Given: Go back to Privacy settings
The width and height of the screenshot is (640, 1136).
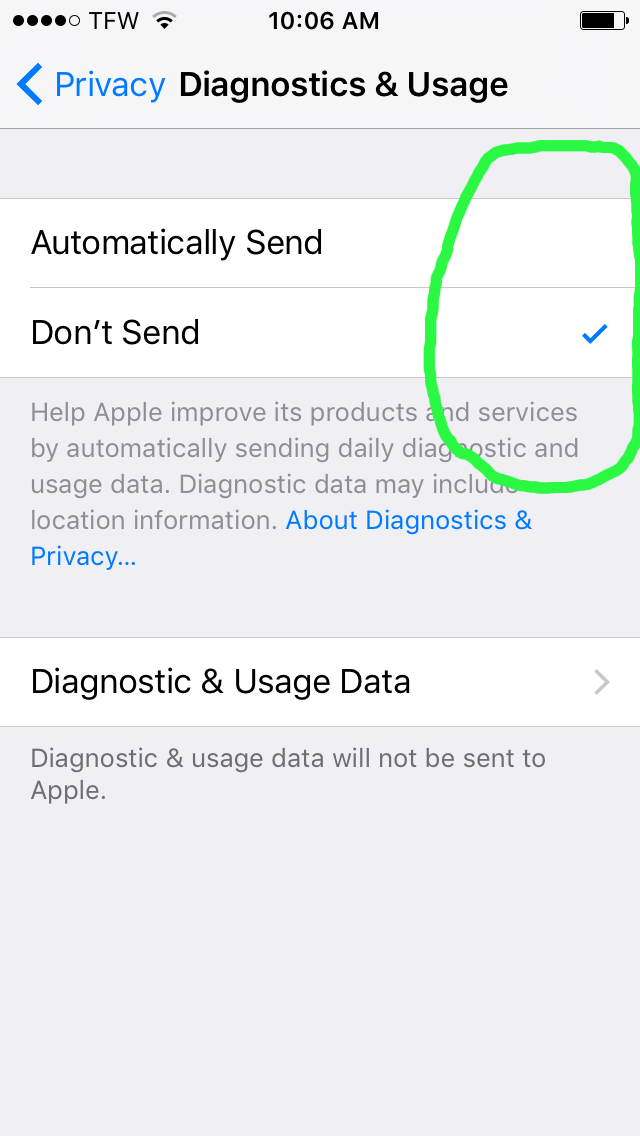Looking at the screenshot, I should point(91,85).
